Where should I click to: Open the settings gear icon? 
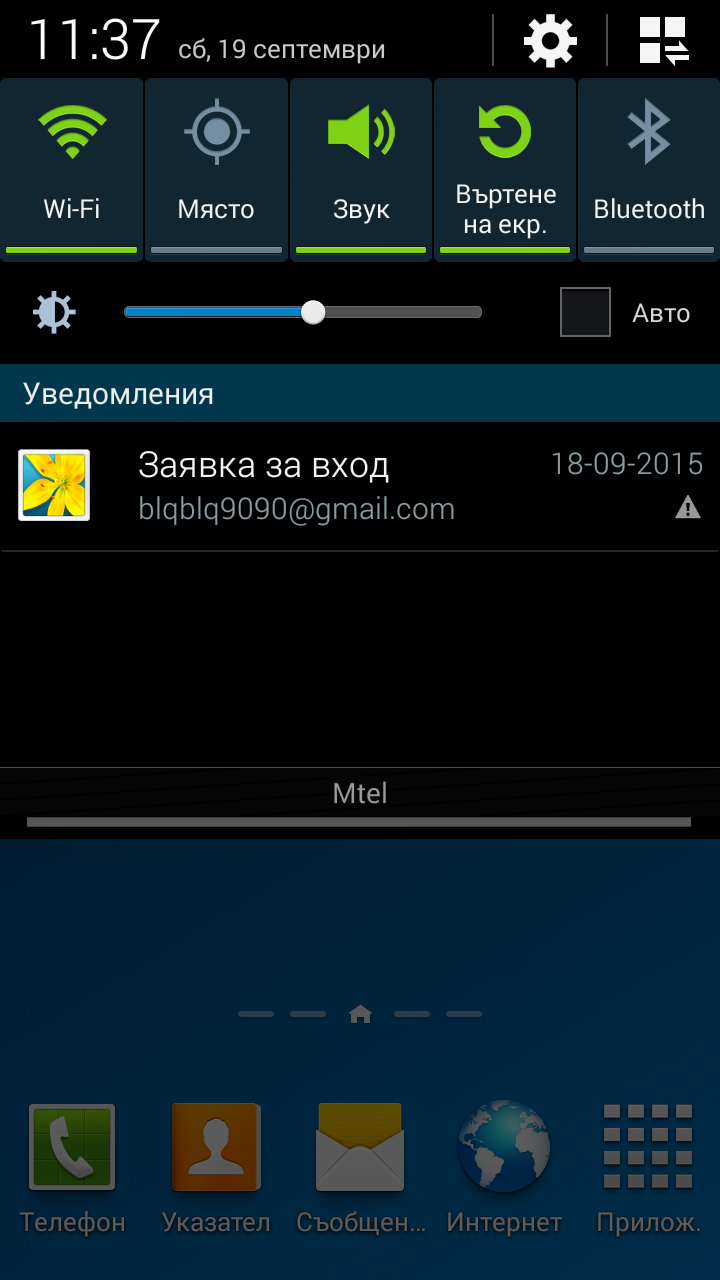pos(550,42)
